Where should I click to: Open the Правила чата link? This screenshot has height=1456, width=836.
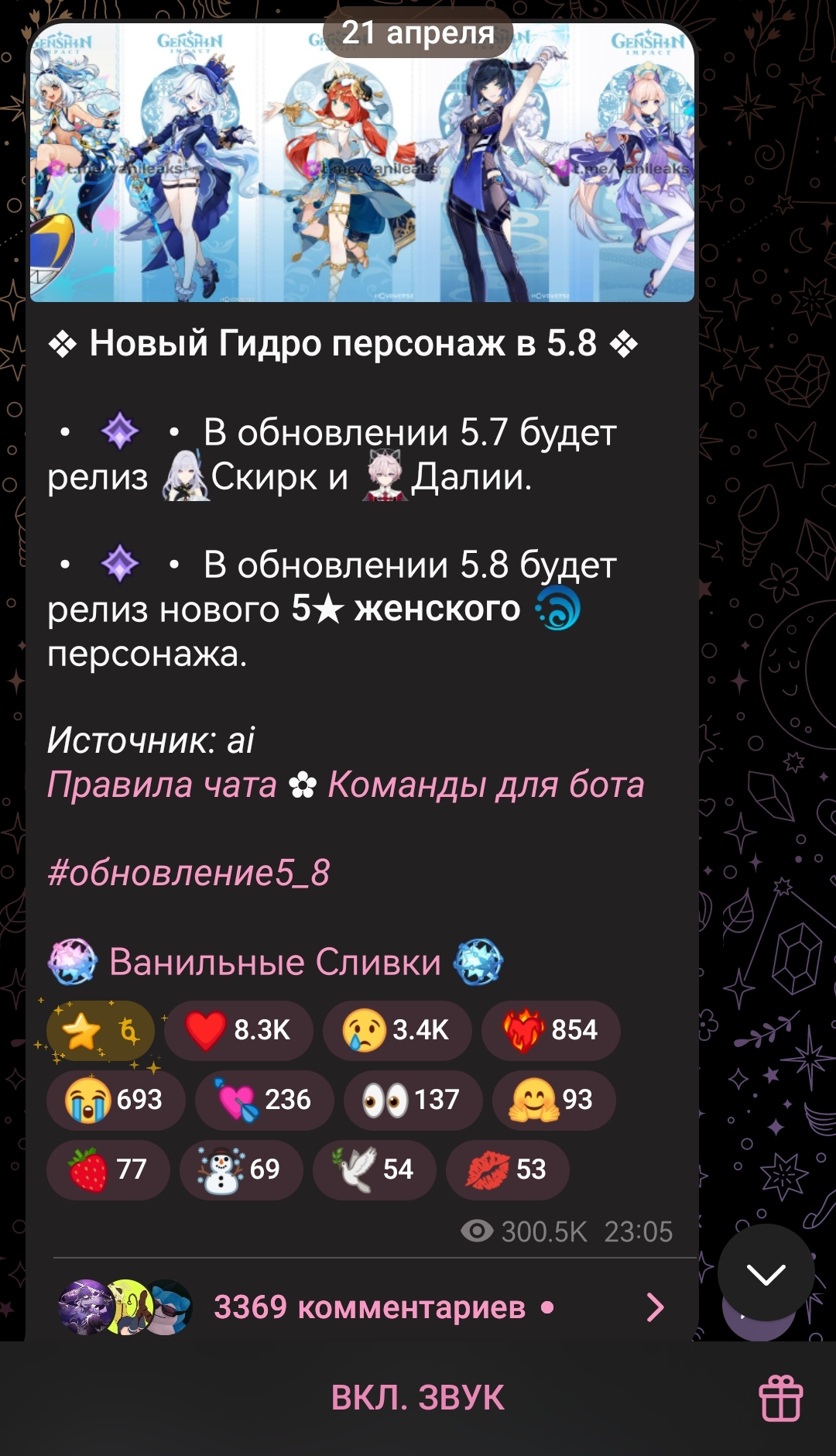[162, 785]
